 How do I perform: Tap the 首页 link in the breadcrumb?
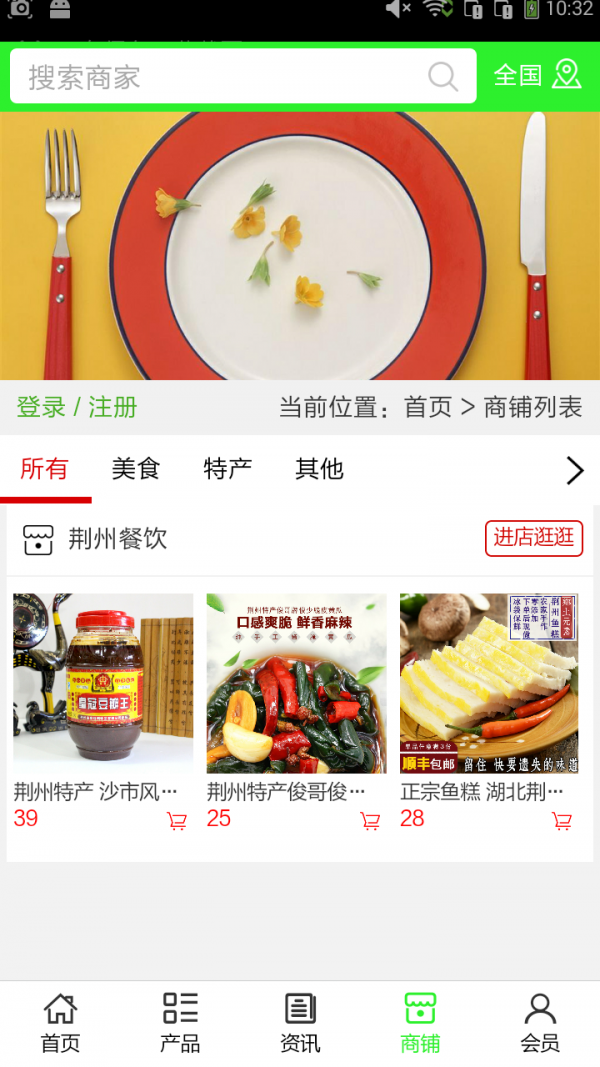click(x=428, y=408)
